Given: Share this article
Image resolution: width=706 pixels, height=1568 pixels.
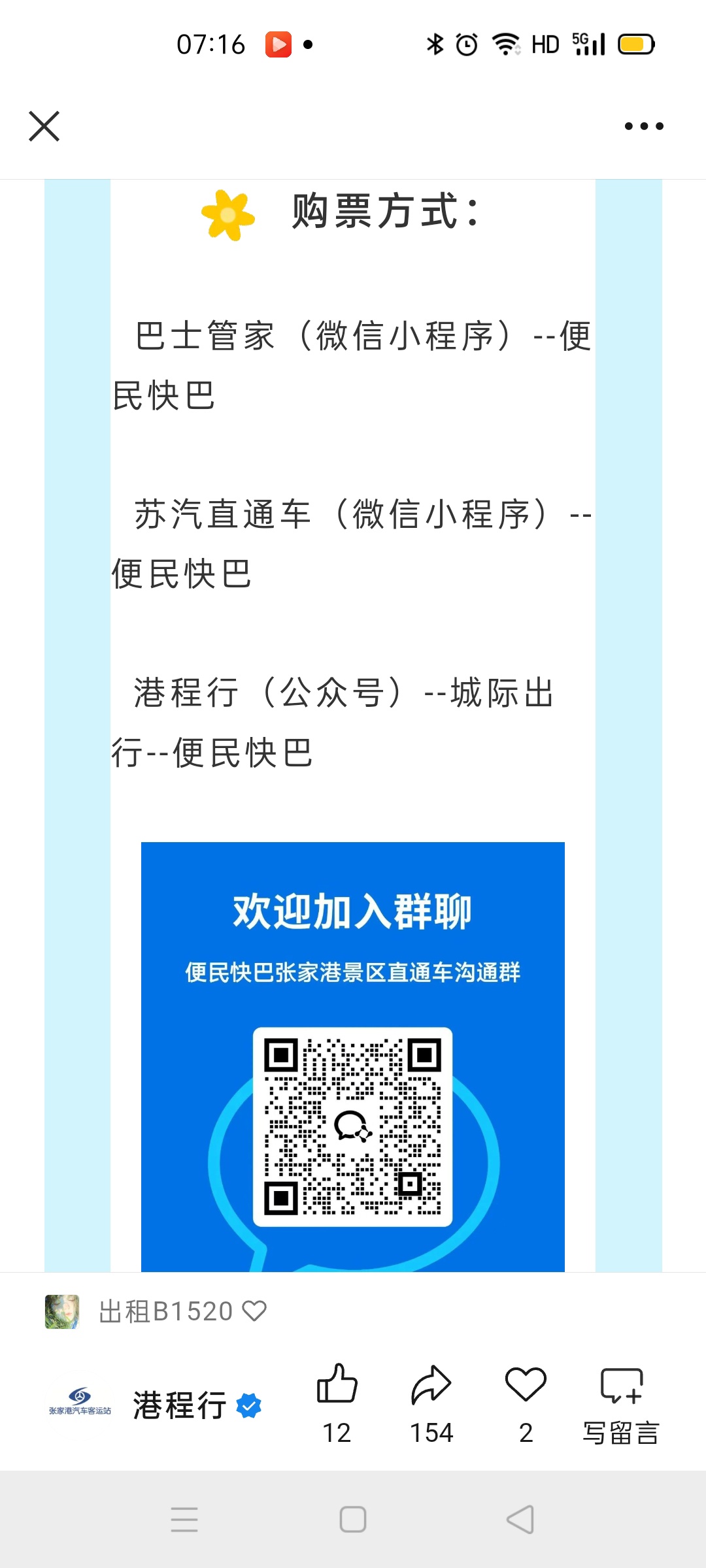Looking at the screenshot, I should click(431, 1385).
